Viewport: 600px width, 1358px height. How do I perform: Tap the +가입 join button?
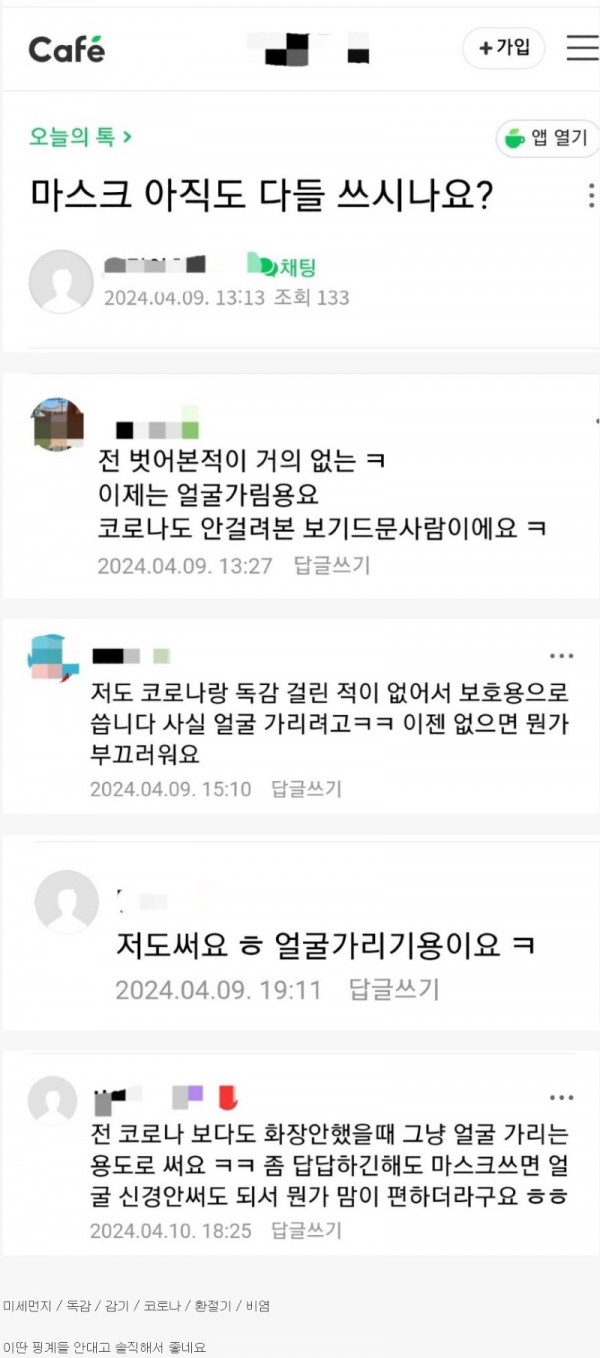[503, 48]
